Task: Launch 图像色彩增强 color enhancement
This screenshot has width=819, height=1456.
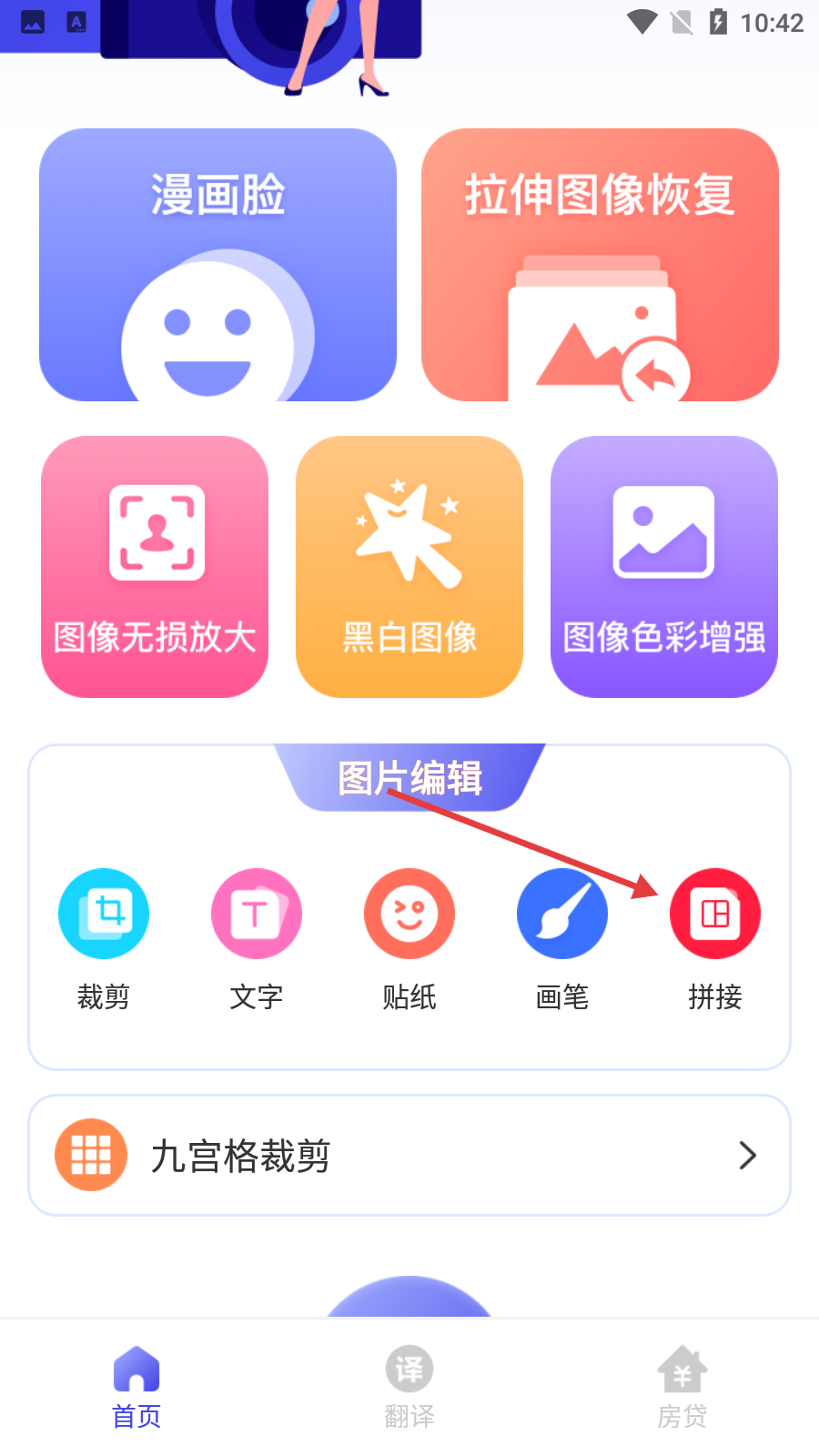Action: 664,567
